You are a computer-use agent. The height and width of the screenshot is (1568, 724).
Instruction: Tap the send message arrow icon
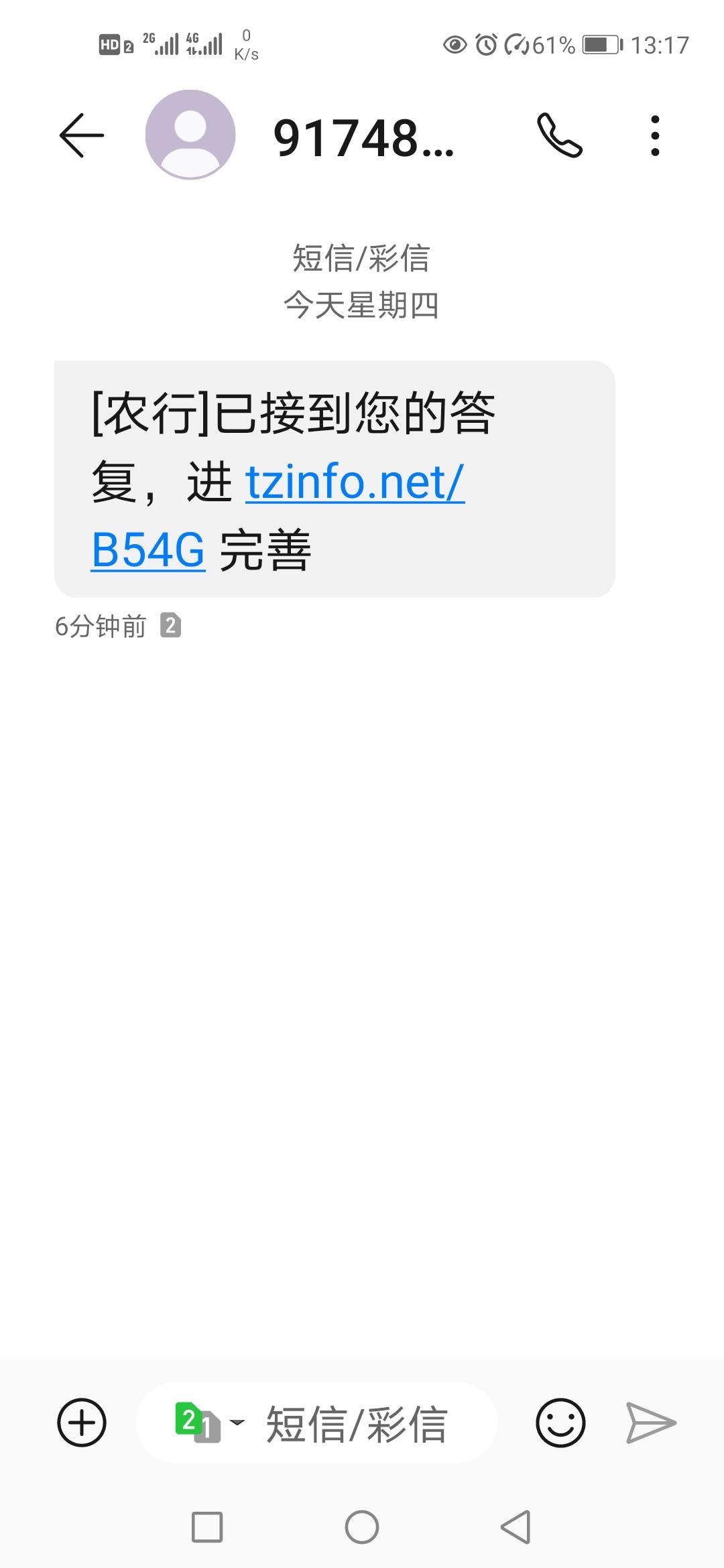click(x=652, y=1422)
